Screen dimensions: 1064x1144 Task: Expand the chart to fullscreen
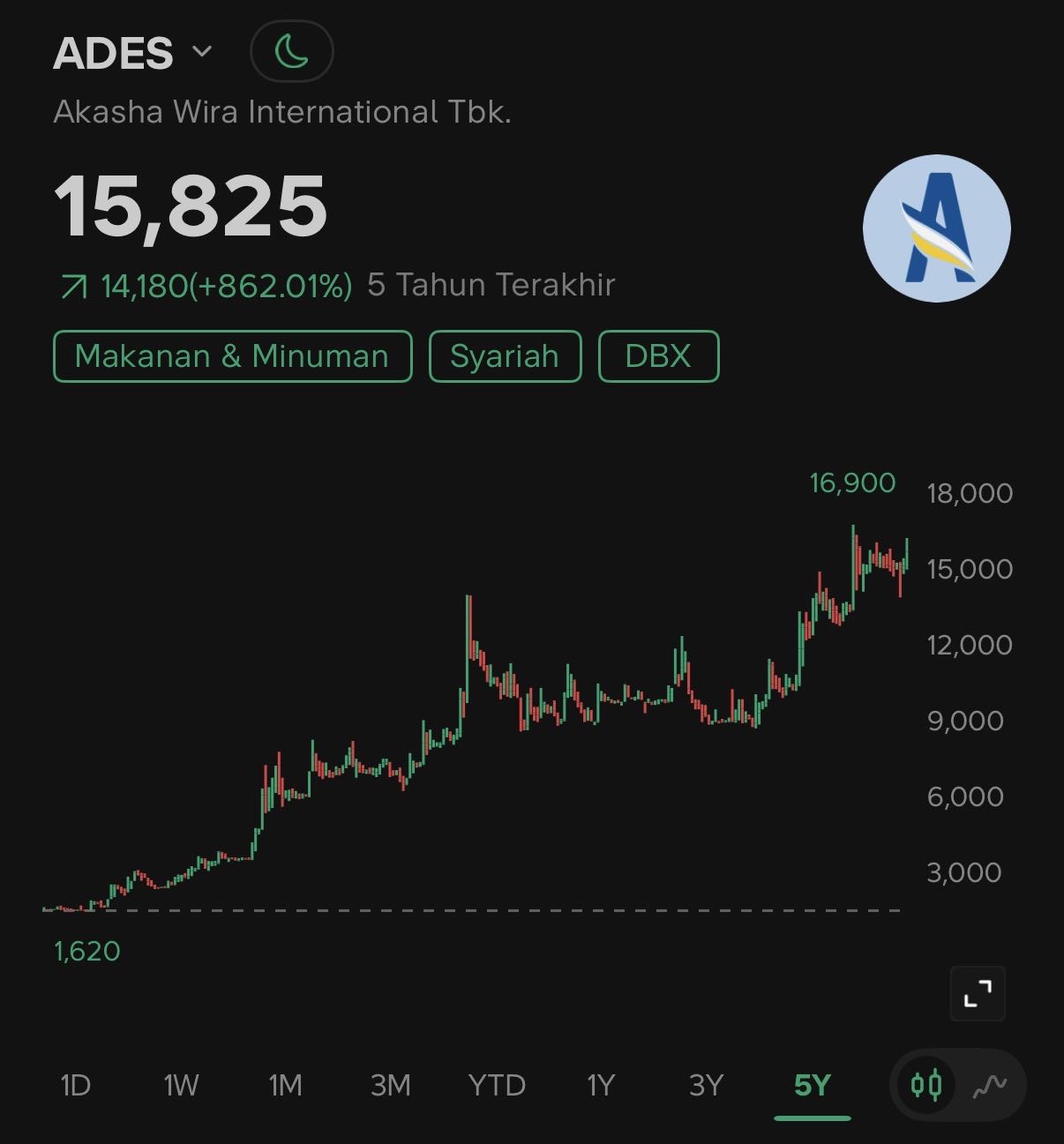click(x=978, y=993)
